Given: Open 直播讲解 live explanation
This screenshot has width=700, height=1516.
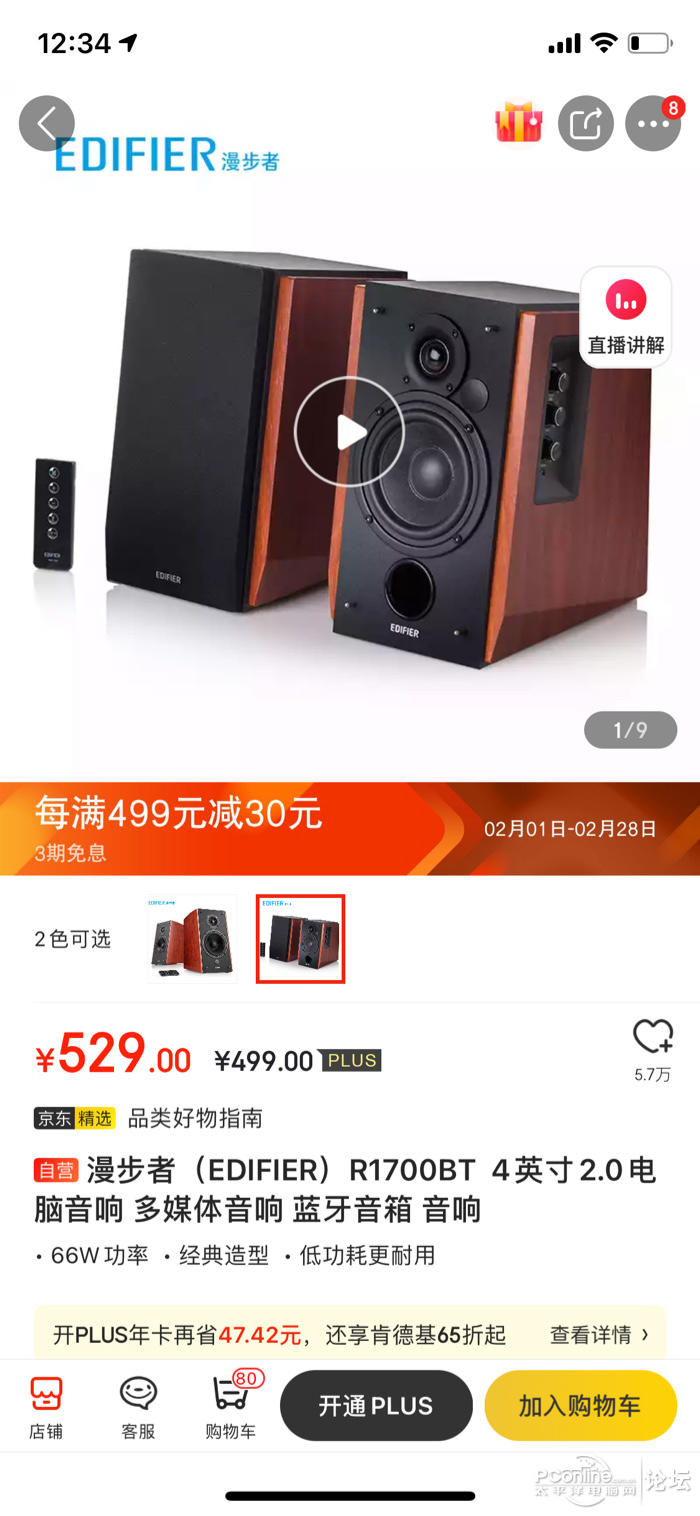Looking at the screenshot, I should click(626, 318).
